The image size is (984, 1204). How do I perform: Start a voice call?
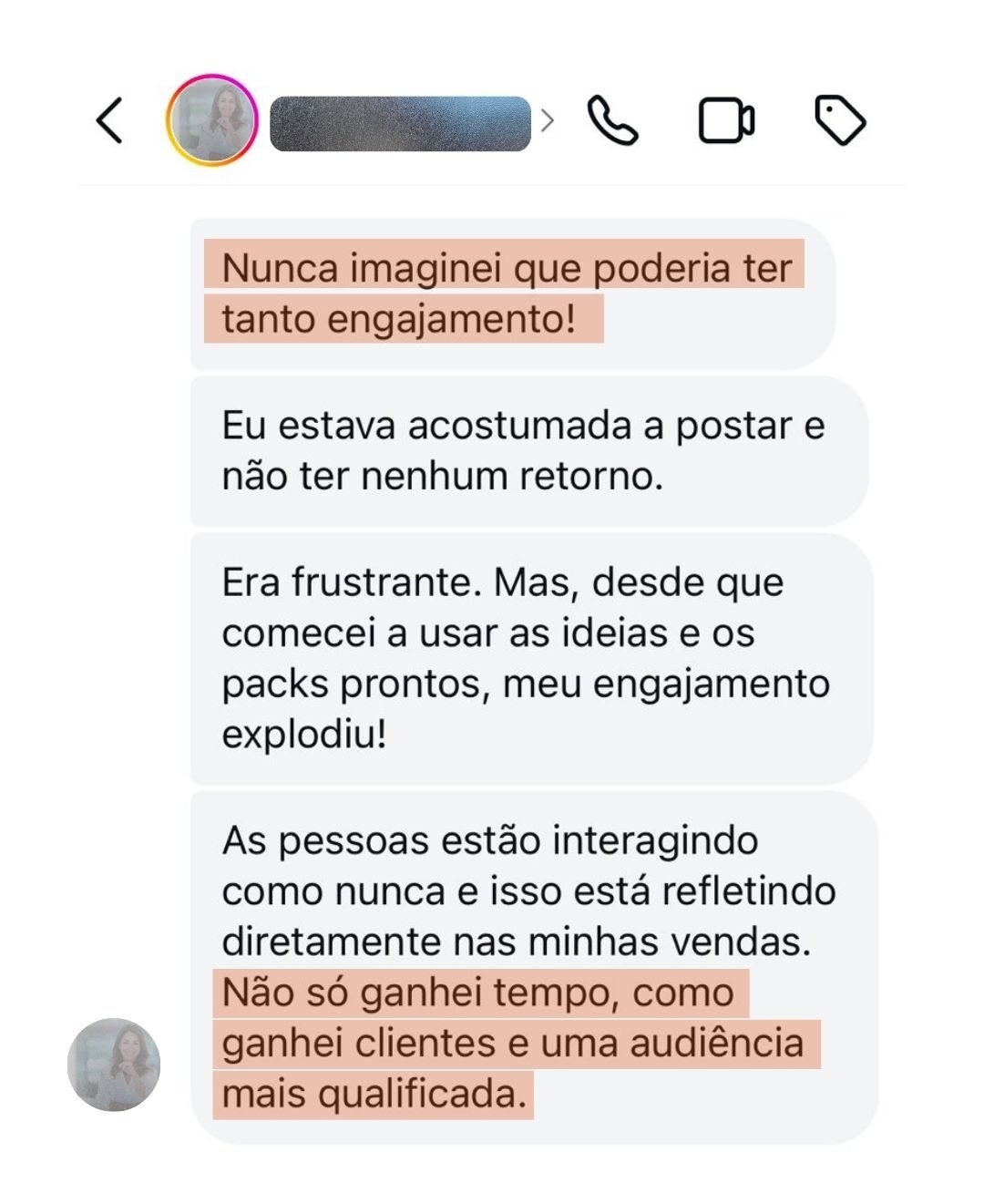(x=612, y=121)
